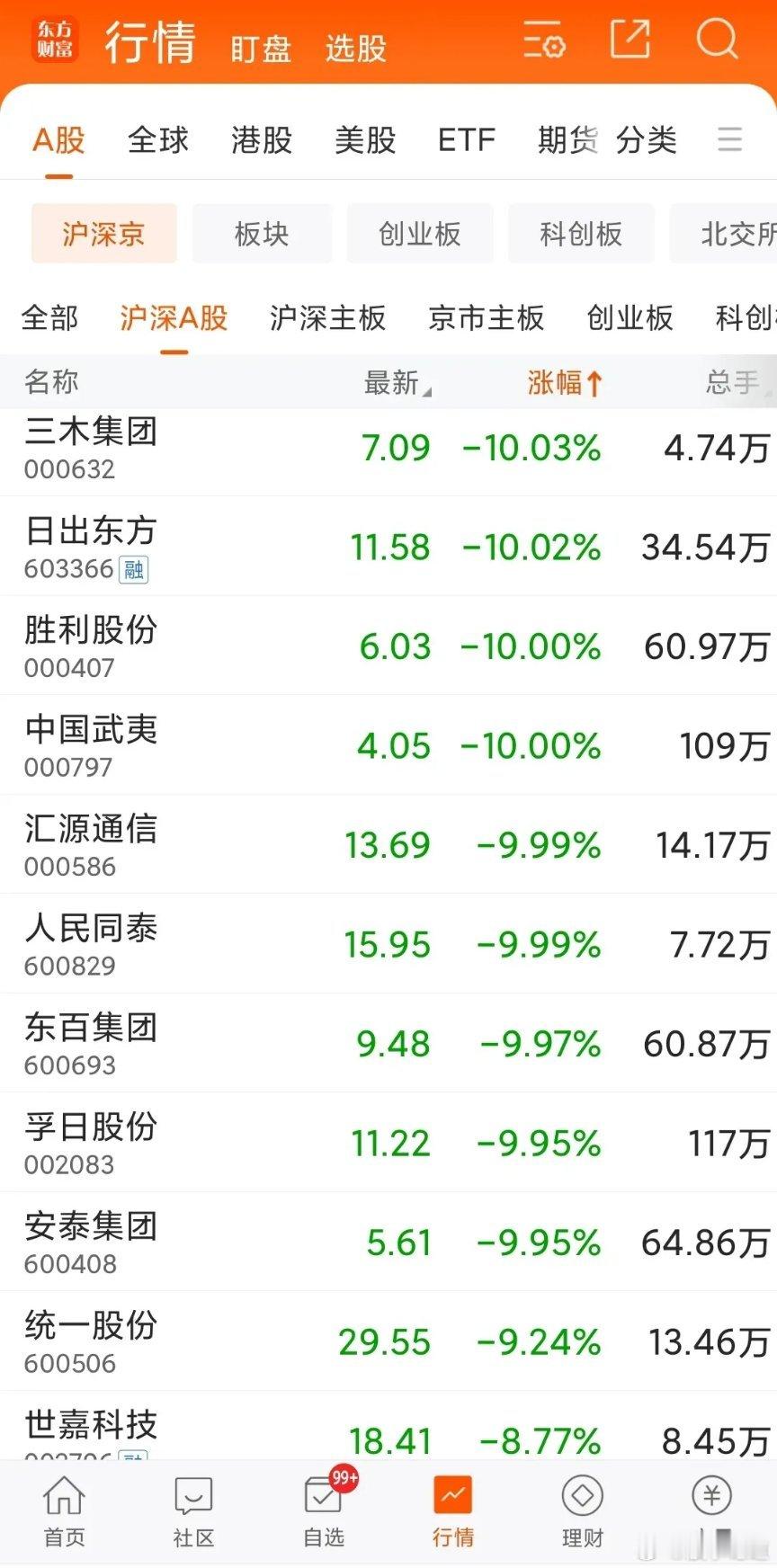Expand more market tabs via hamburger icon

pyautogui.click(x=730, y=140)
